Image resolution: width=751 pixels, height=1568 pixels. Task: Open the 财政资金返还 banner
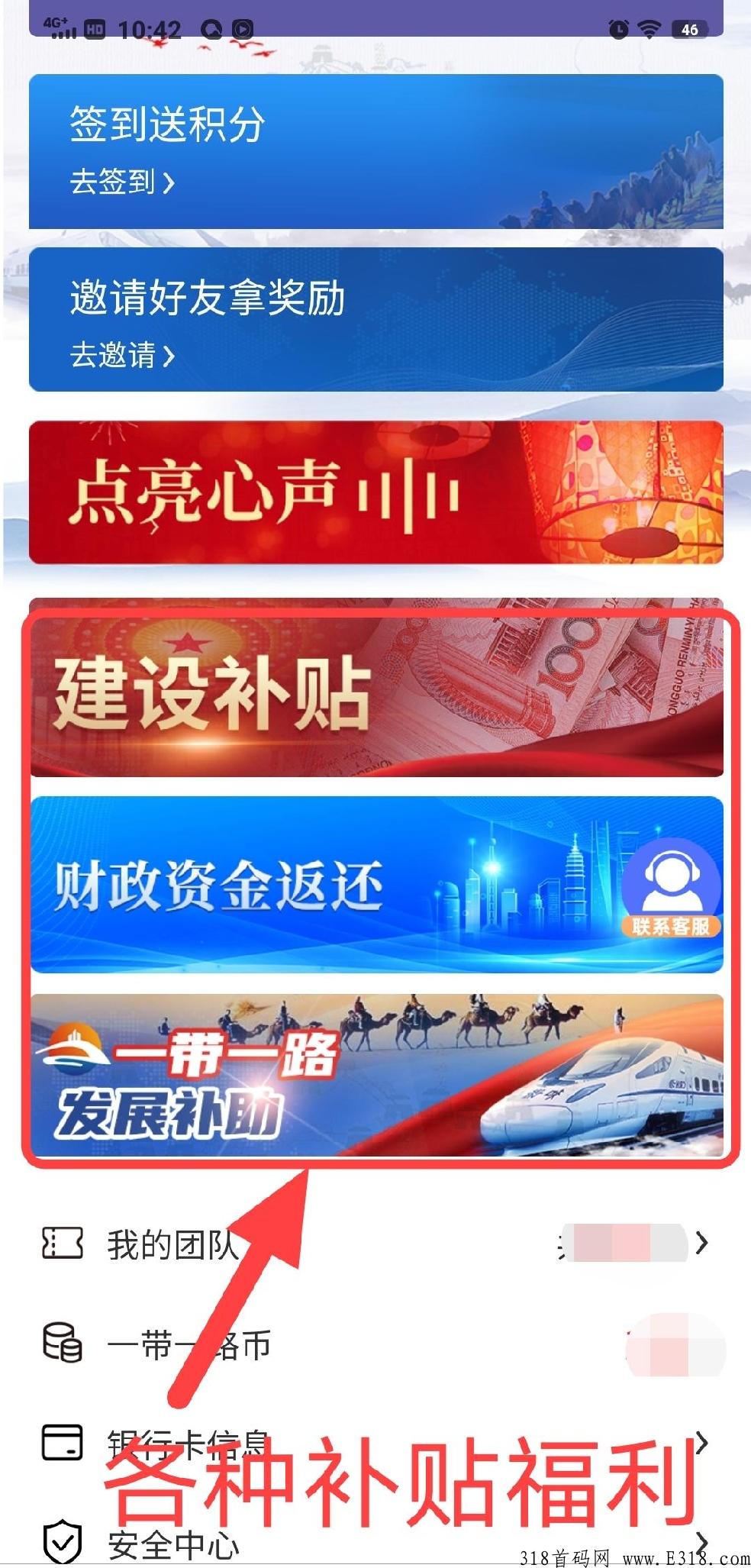(375, 884)
